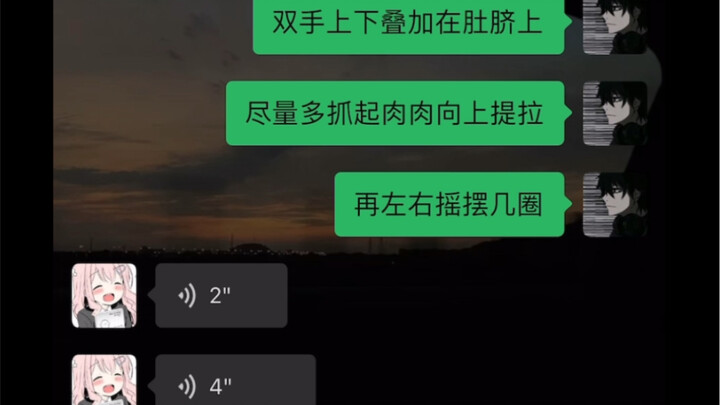This screenshot has width=720, height=405.
Task: Open sender avatar next to 尽量多抓起肉肉向上提拉
Action: point(615,113)
